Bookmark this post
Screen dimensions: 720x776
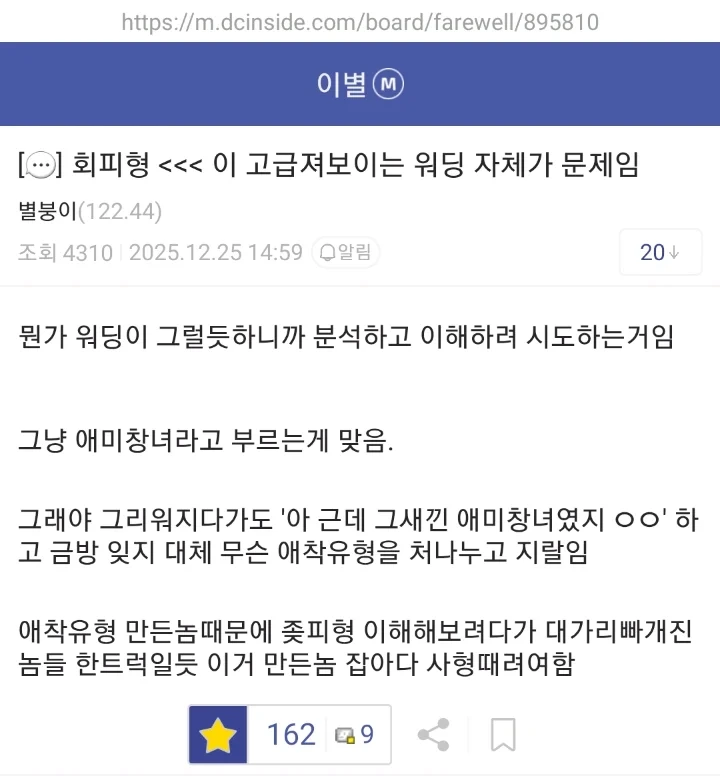coord(503,736)
